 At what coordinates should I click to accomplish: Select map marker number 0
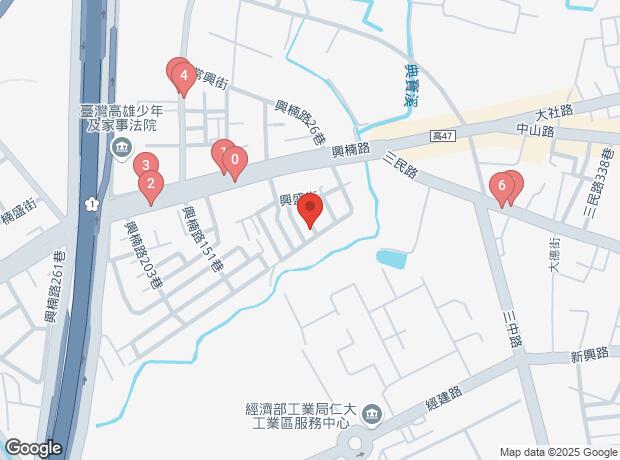coord(234,159)
